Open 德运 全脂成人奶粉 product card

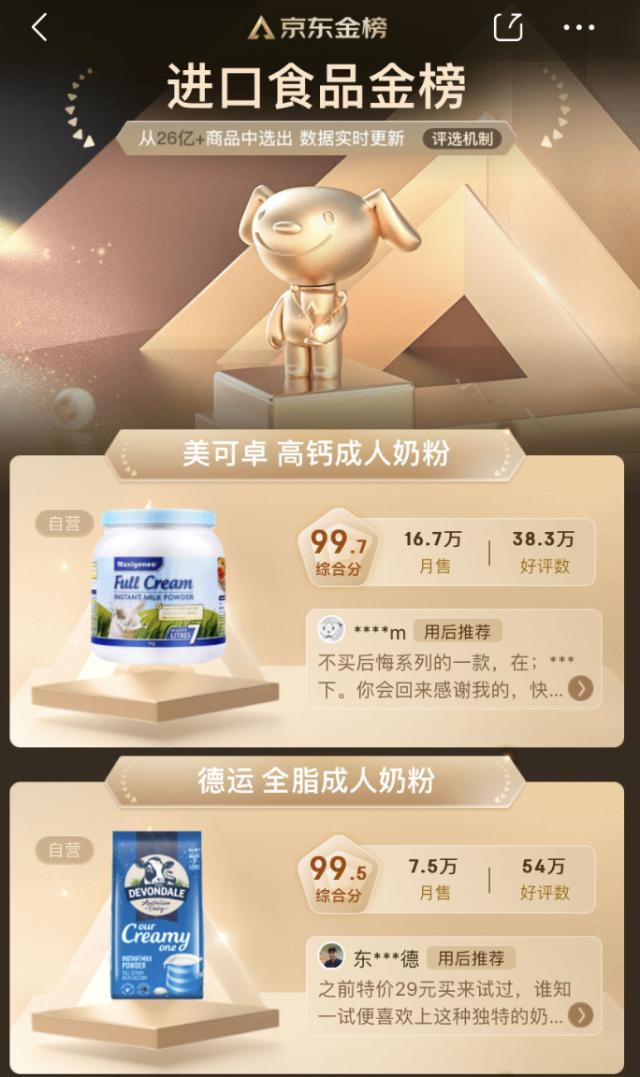pyautogui.click(x=317, y=927)
